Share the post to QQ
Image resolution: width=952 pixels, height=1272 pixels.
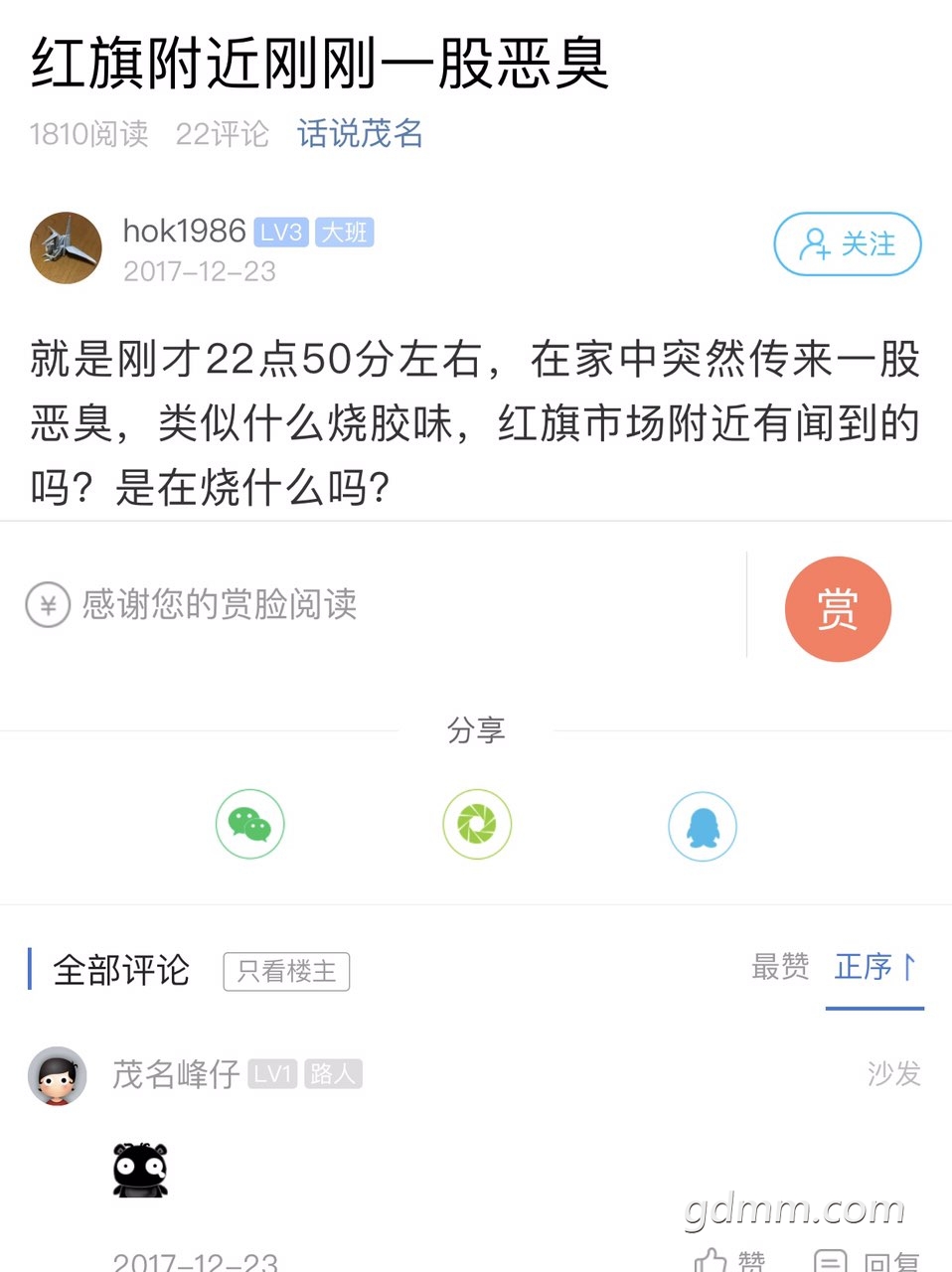[703, 826]
